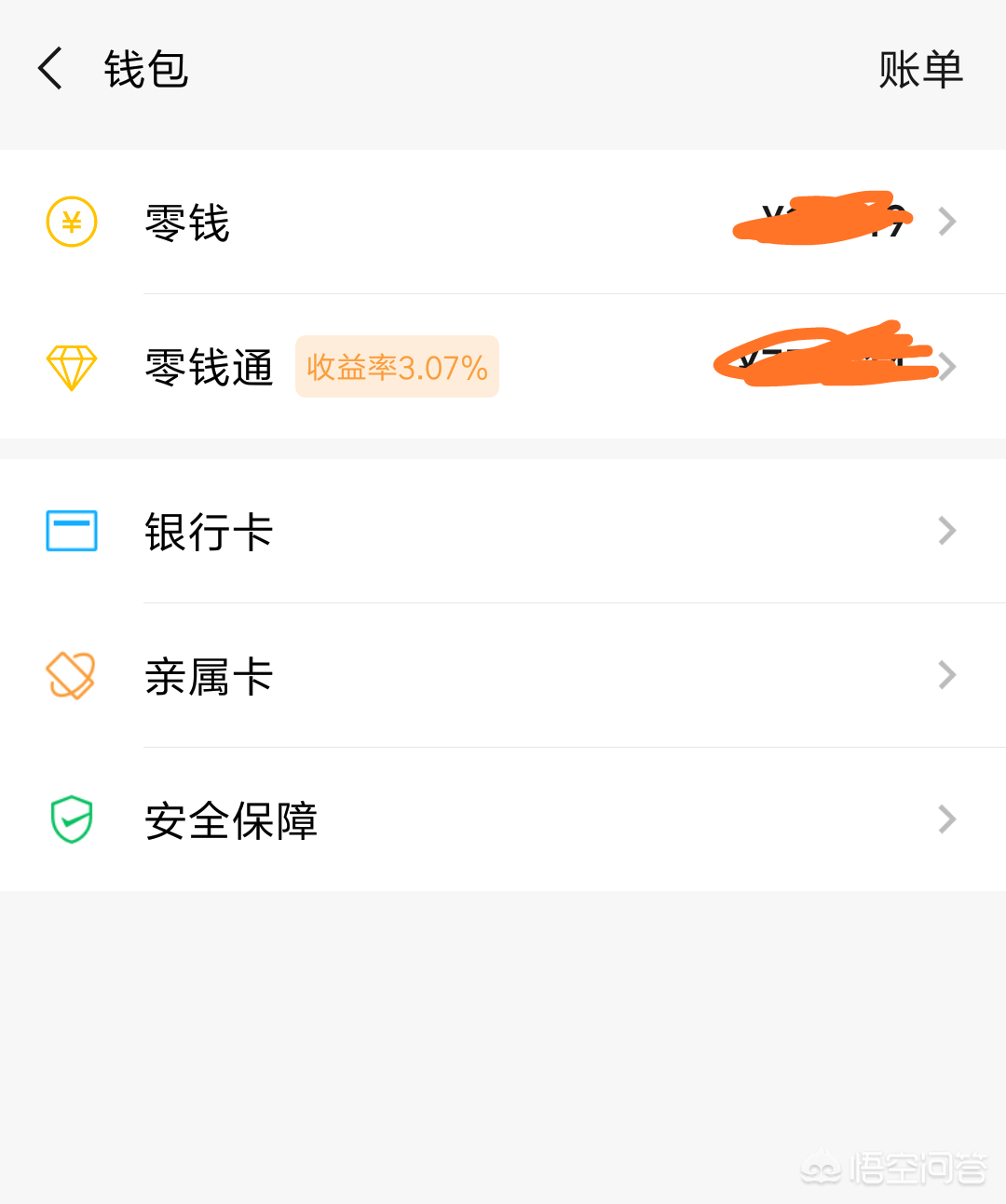Open the 亲属卡 family card row

pyautogui.click(x=503, y=676)
